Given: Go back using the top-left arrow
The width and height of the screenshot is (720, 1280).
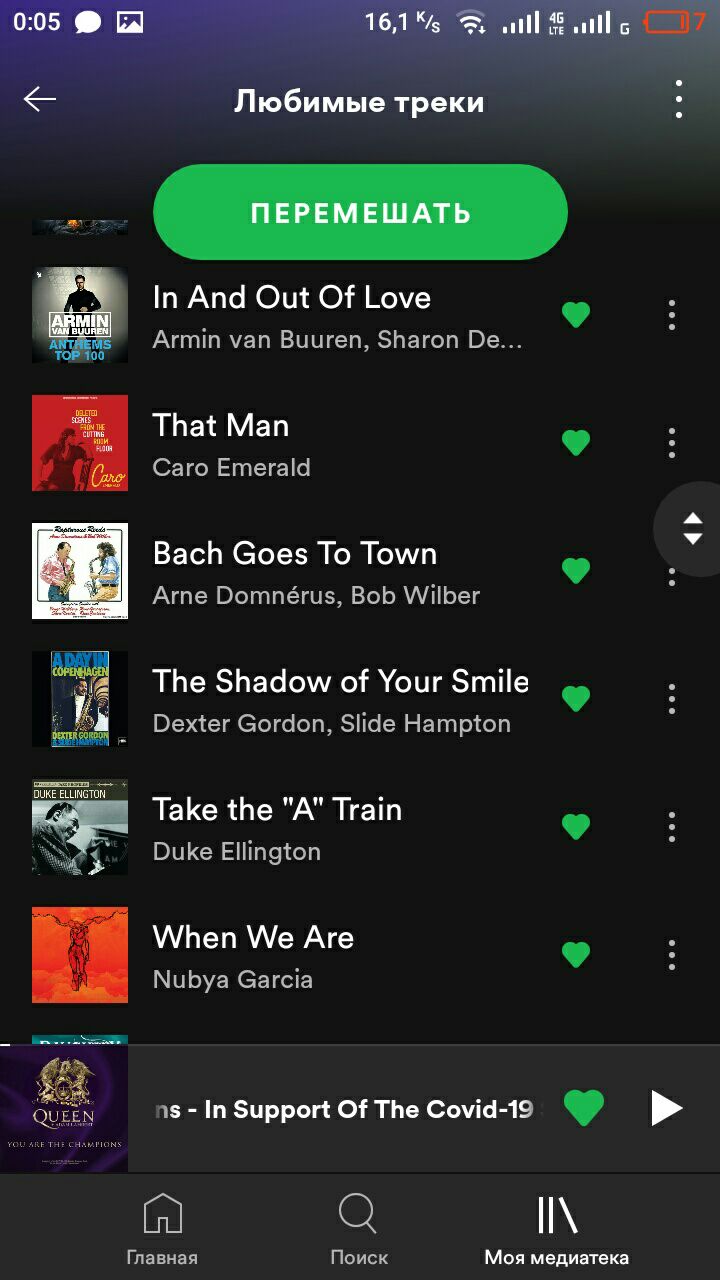Looking at the screenshot, I should (x=40, y=99).
